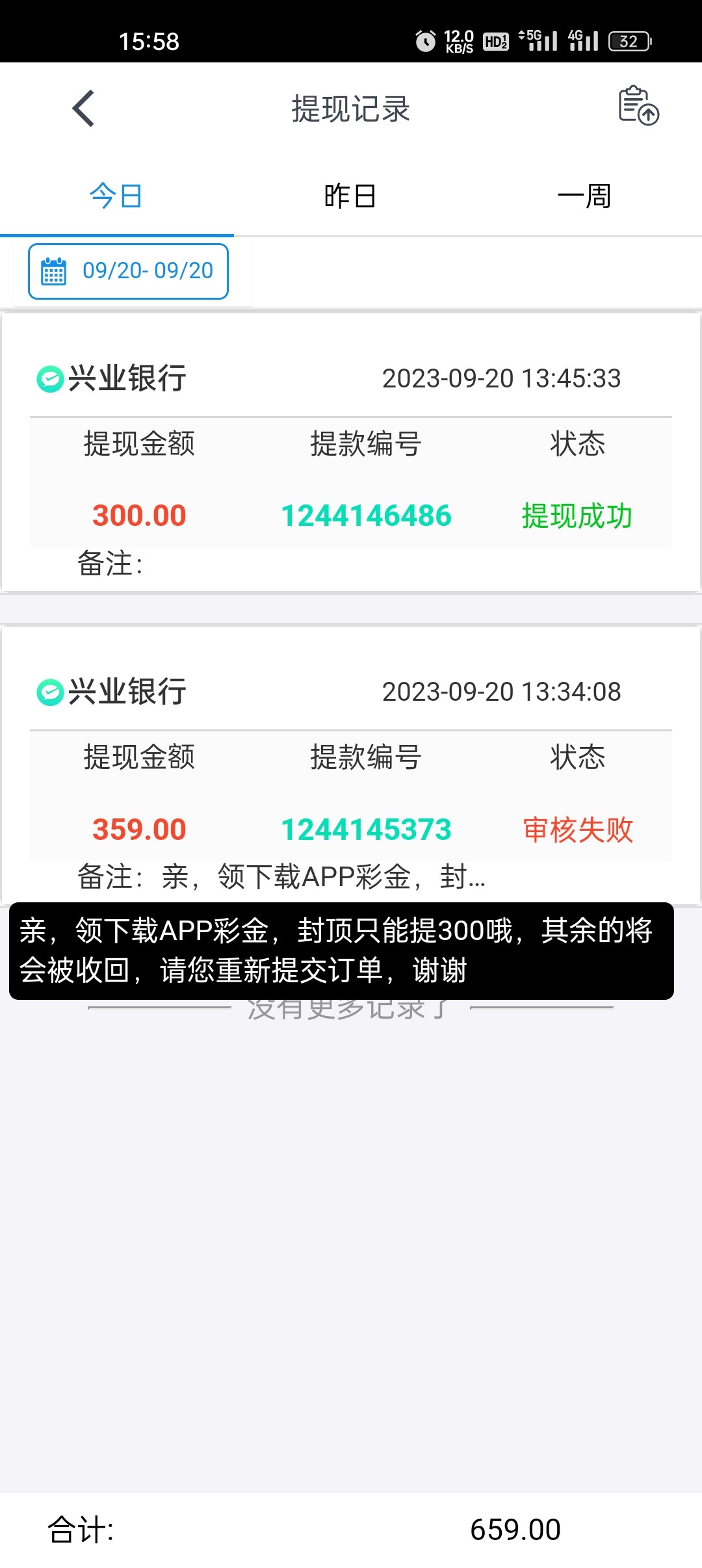Tap the battery indicator showing 32

point(626,41)
